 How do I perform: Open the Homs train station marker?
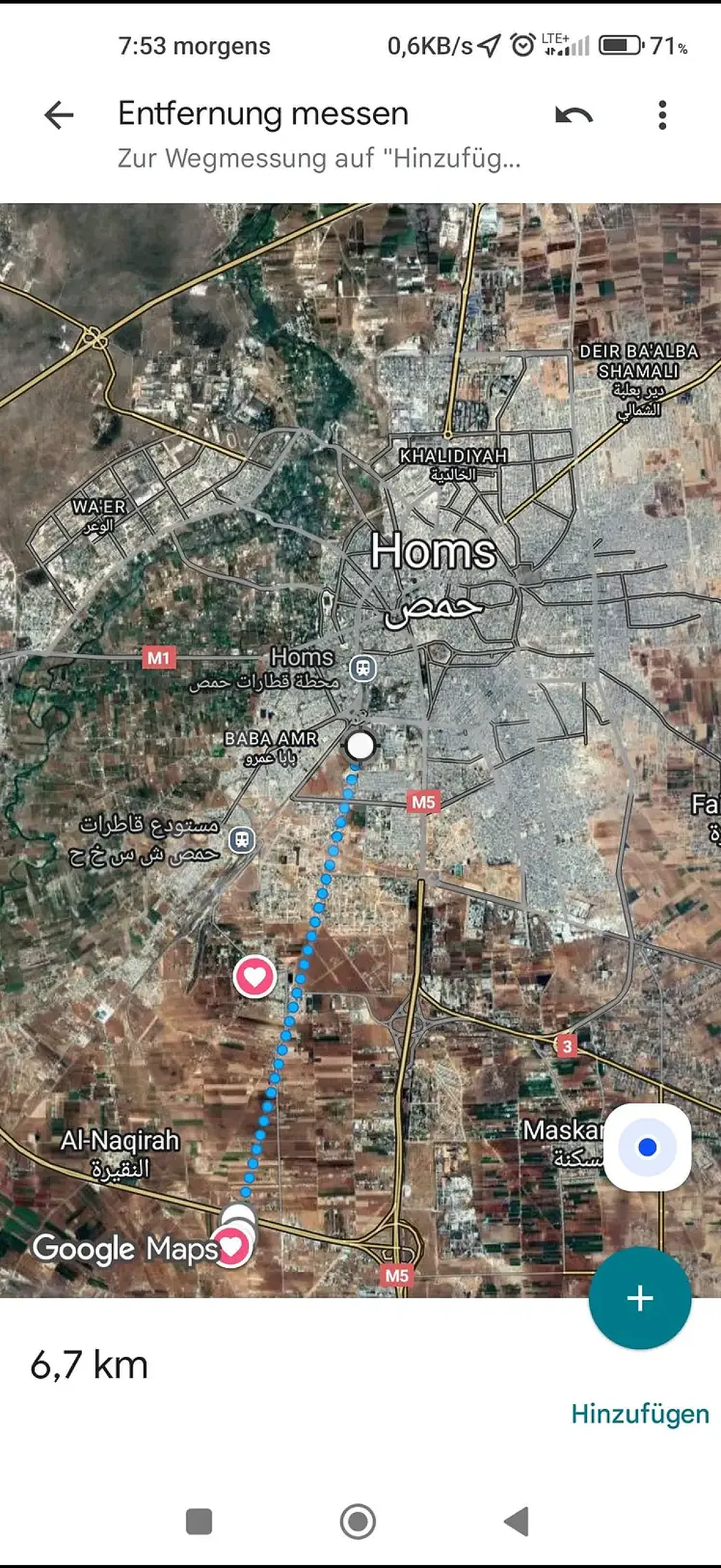pyautogui.click(x=363, y=668)
